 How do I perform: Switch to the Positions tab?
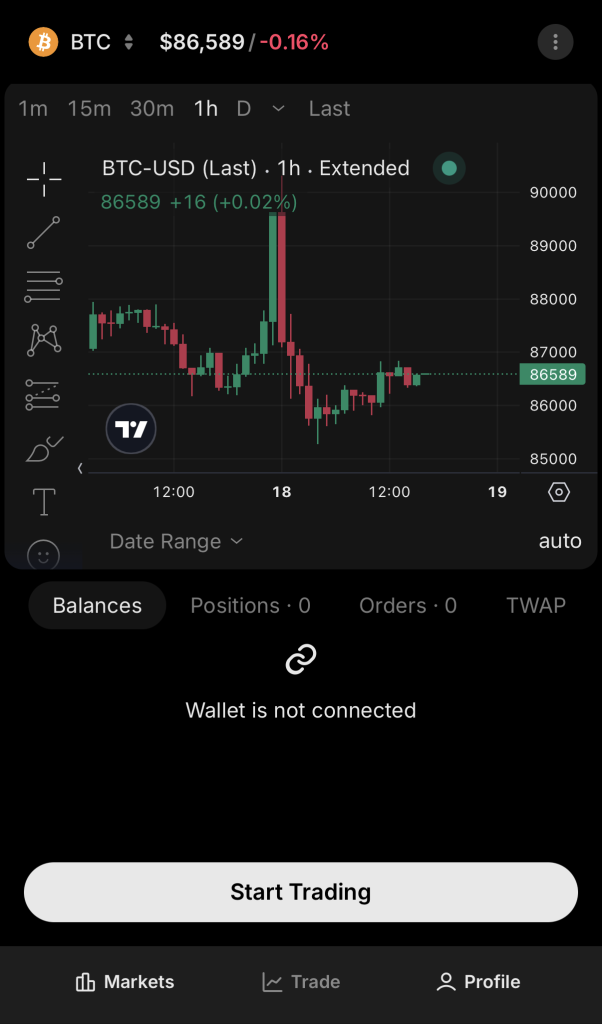[250, 605]
